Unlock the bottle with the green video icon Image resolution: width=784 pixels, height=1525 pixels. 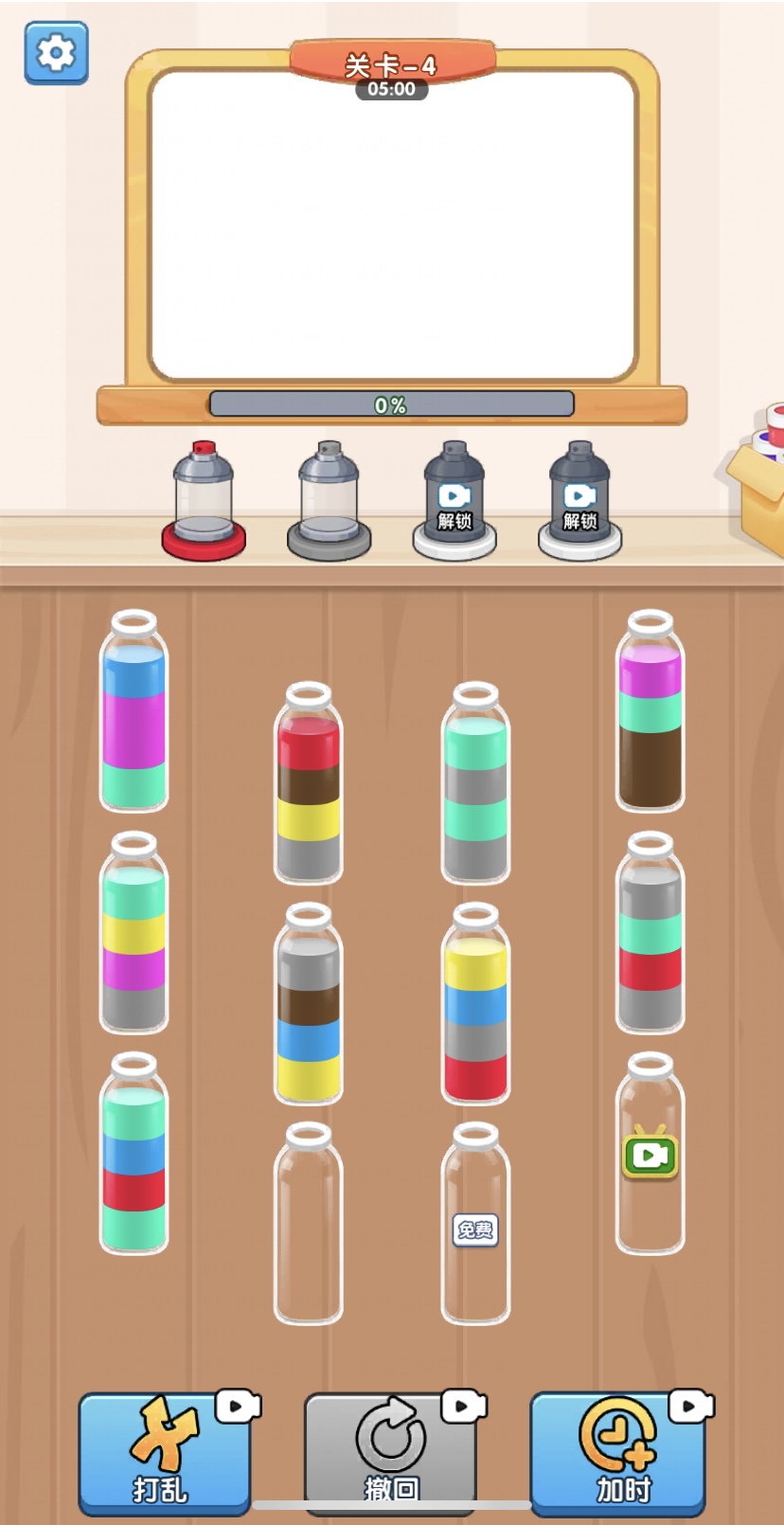(650, 1157)
